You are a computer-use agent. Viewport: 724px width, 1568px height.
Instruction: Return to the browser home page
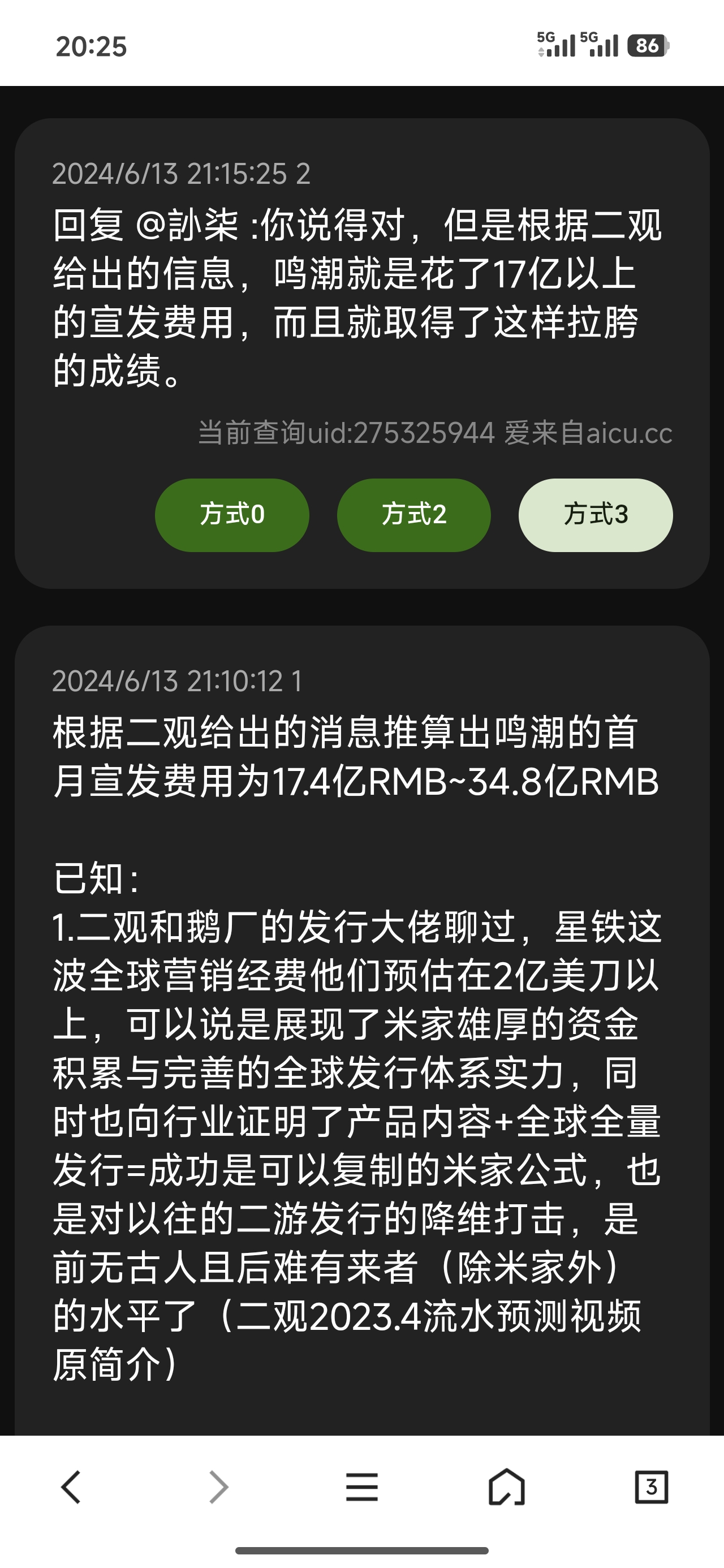pyautogui.click(x=507, y=1487)
